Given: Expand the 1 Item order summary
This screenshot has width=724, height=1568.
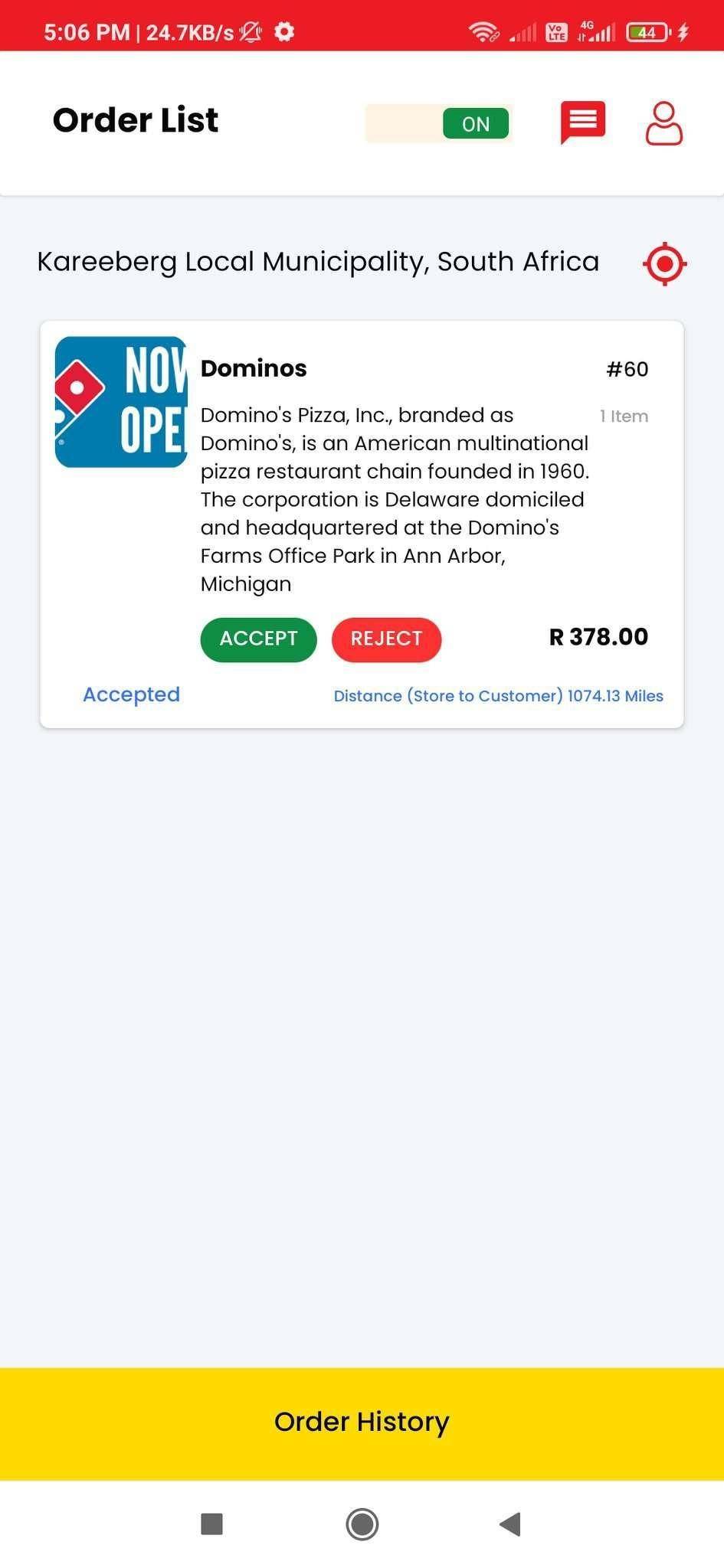Looking at the screenshot, I should 624,416.
